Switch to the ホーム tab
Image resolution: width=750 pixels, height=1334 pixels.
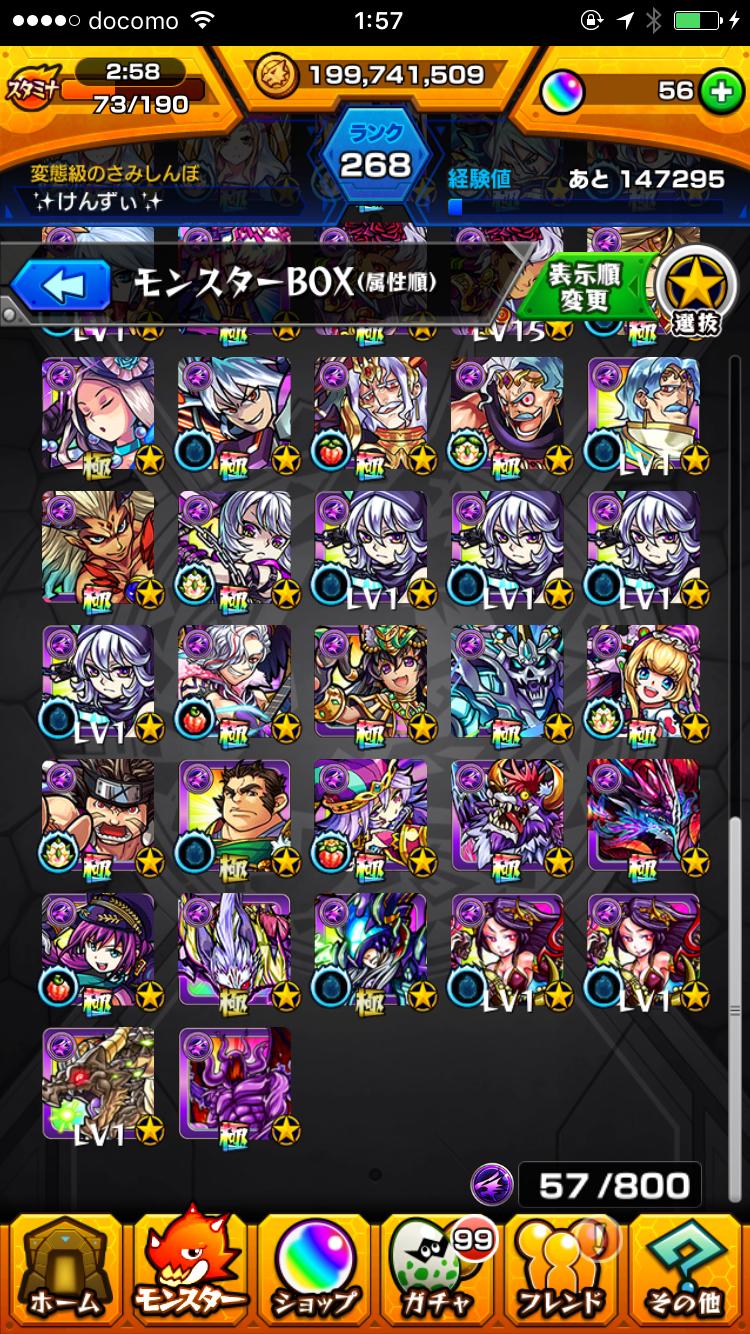[63, 1270]
